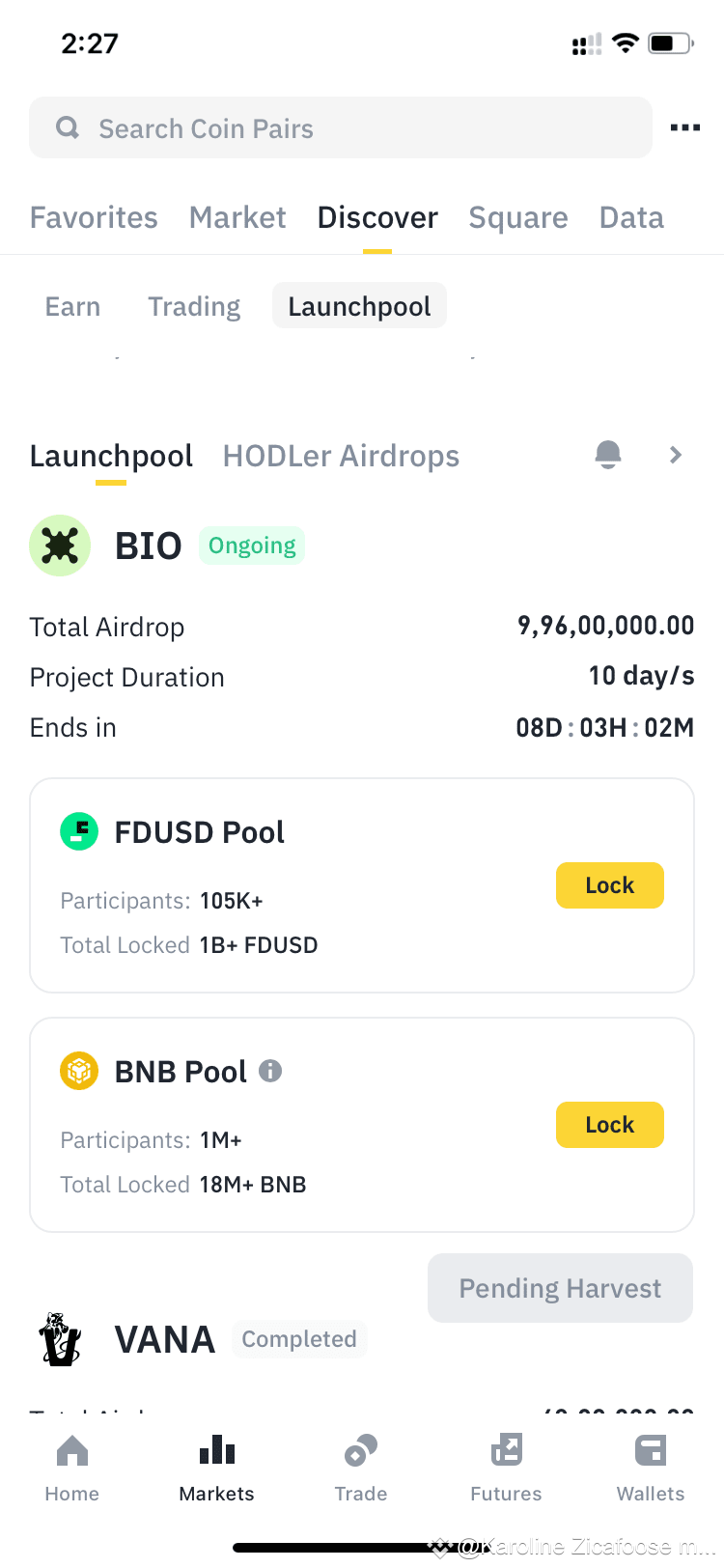Select the Launchpool filter chip
The image size is (724, 1568).
(359, 306)
